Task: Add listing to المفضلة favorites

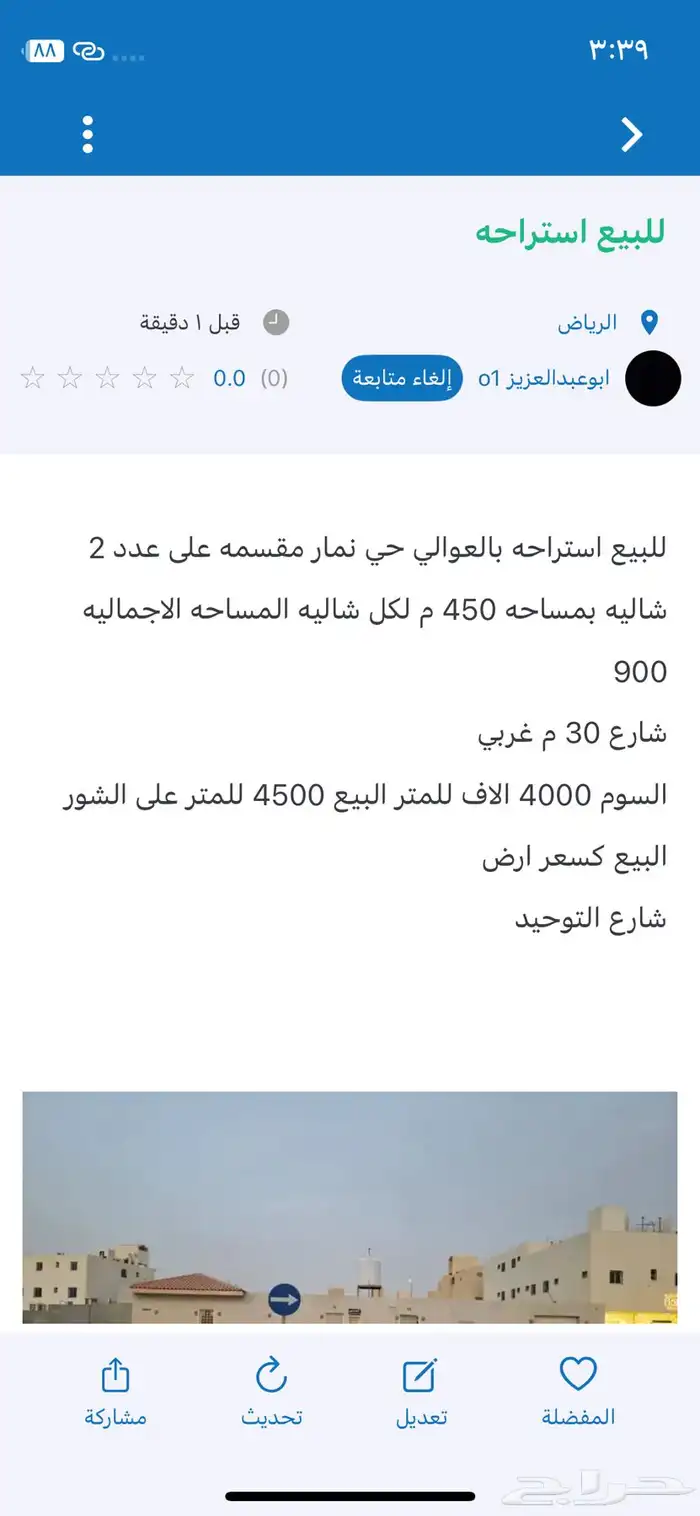Action: click(x=578, y=1390)
